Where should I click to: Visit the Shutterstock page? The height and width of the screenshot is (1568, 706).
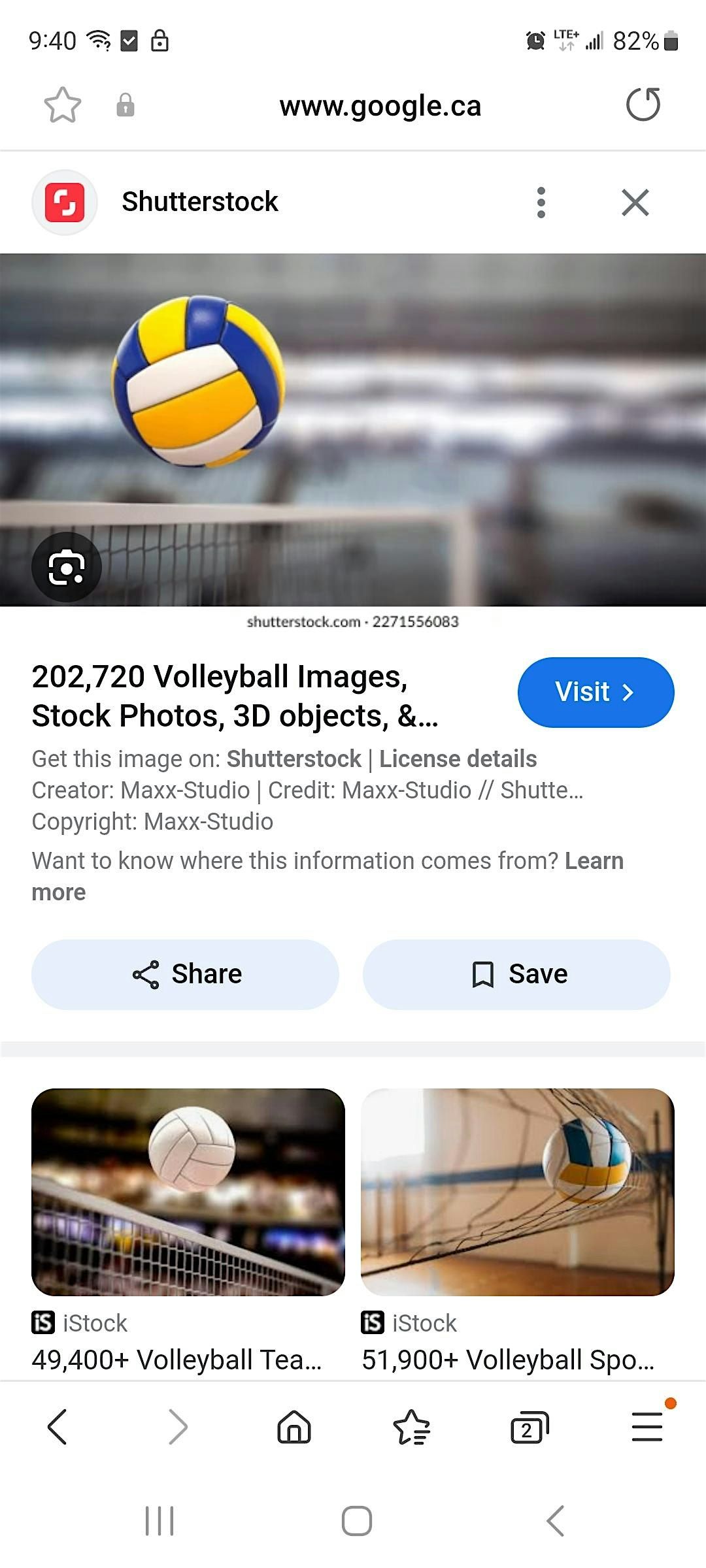point(596,692)
